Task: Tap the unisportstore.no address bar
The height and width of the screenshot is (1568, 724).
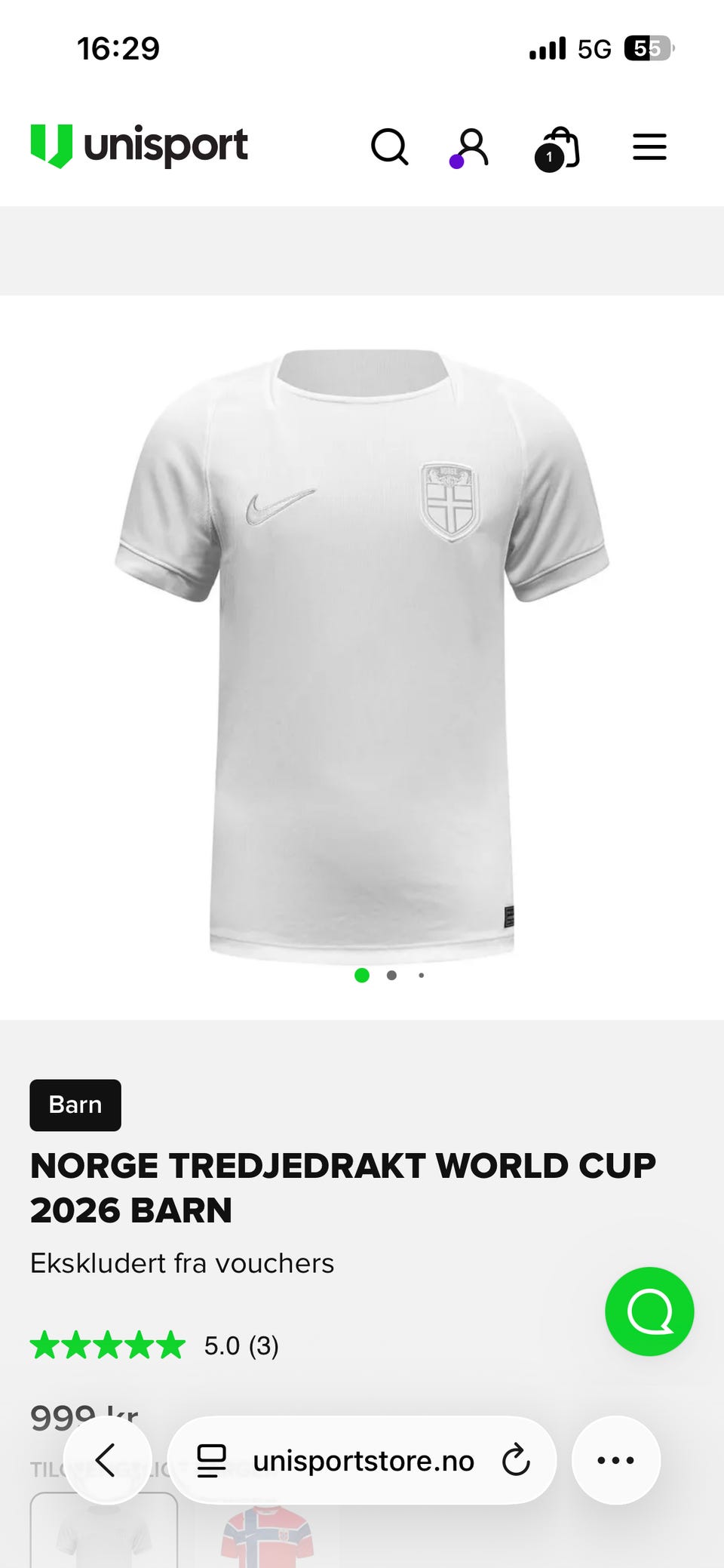Action: point(362,1460)
